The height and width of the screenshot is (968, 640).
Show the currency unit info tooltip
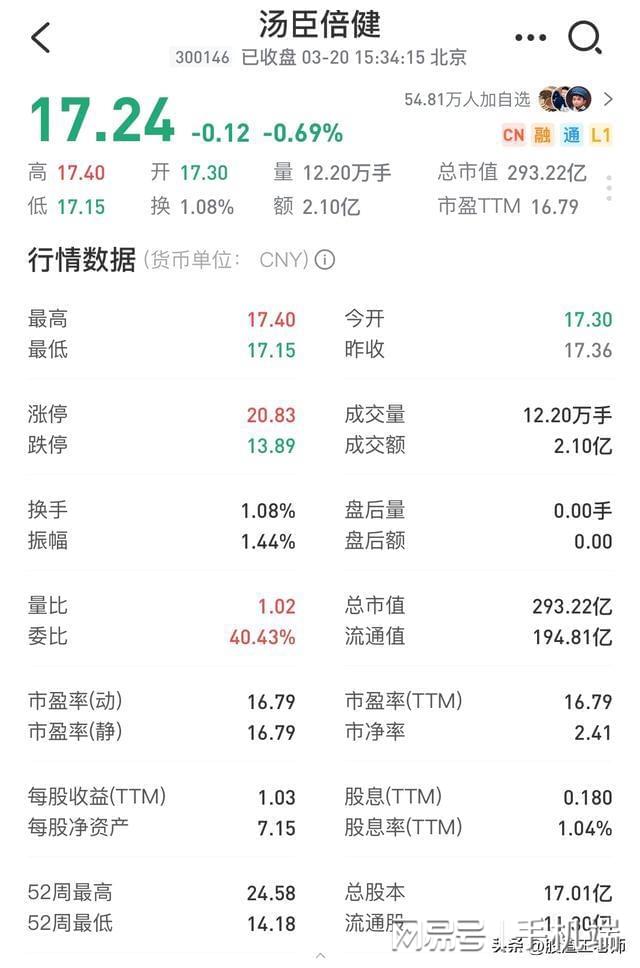[x=325, y=260]
